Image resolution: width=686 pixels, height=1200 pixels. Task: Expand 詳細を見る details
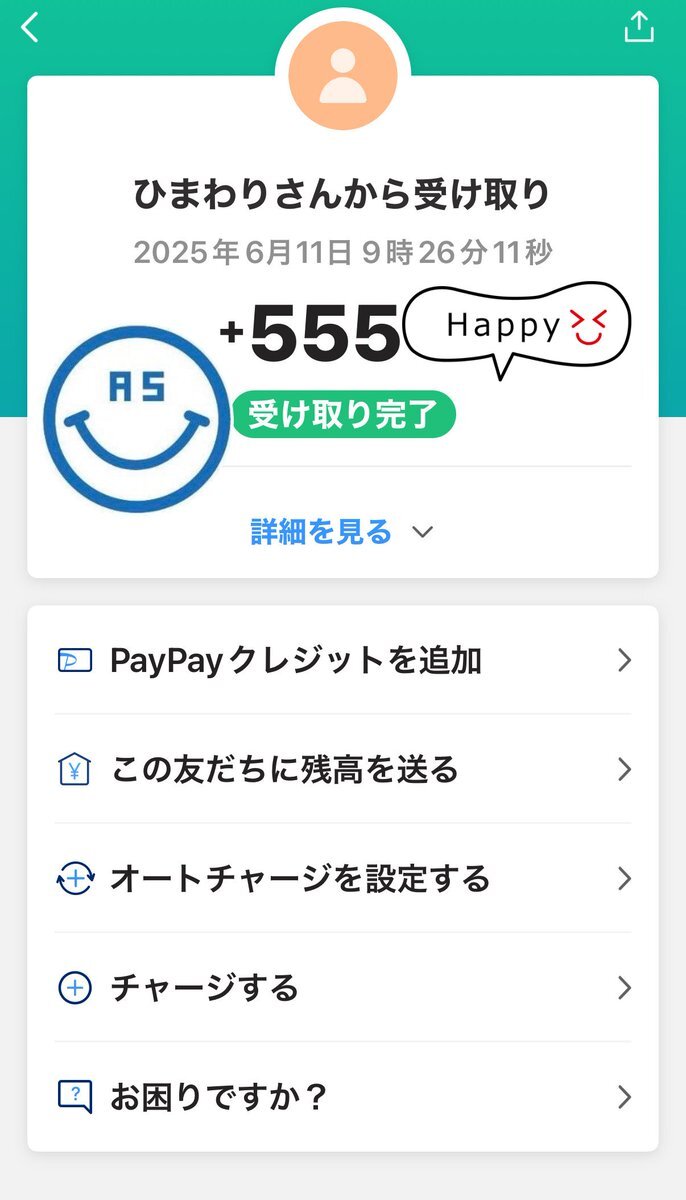pos(342,532)
